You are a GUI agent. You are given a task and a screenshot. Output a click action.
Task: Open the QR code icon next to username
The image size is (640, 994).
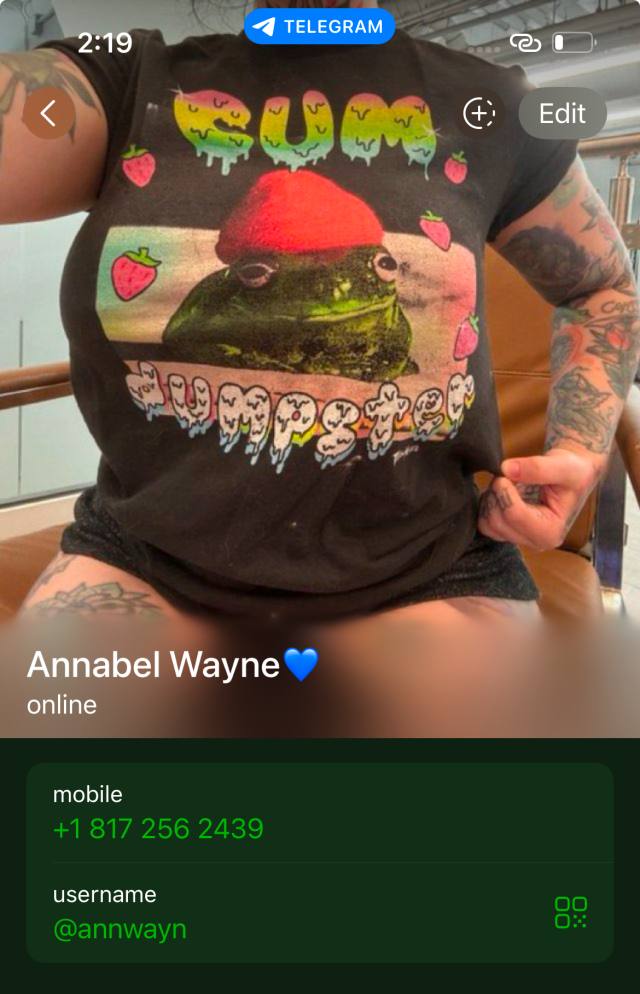pyautogui.click(x=571, y=912)
